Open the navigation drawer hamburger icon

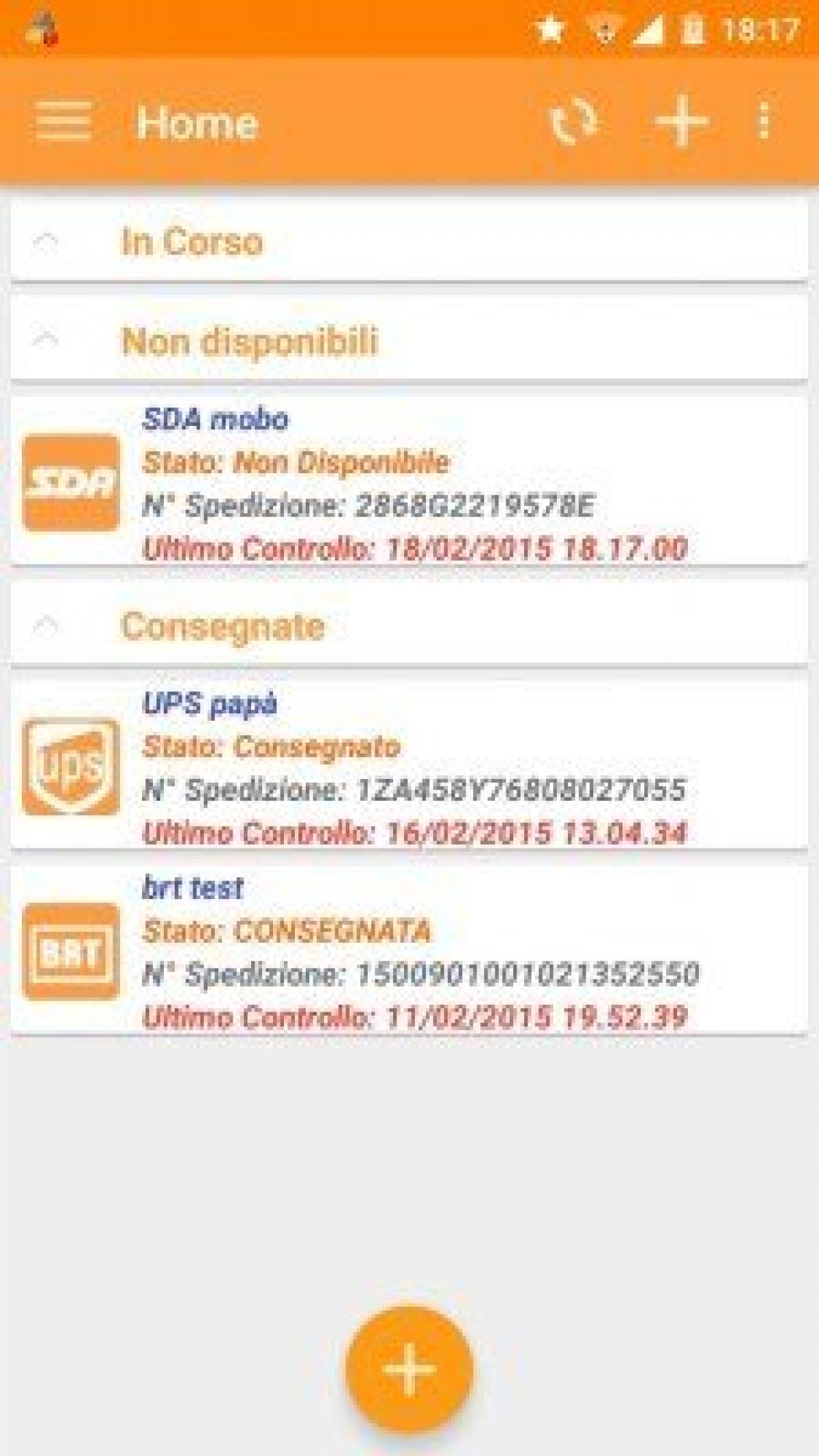coord(61,122)
